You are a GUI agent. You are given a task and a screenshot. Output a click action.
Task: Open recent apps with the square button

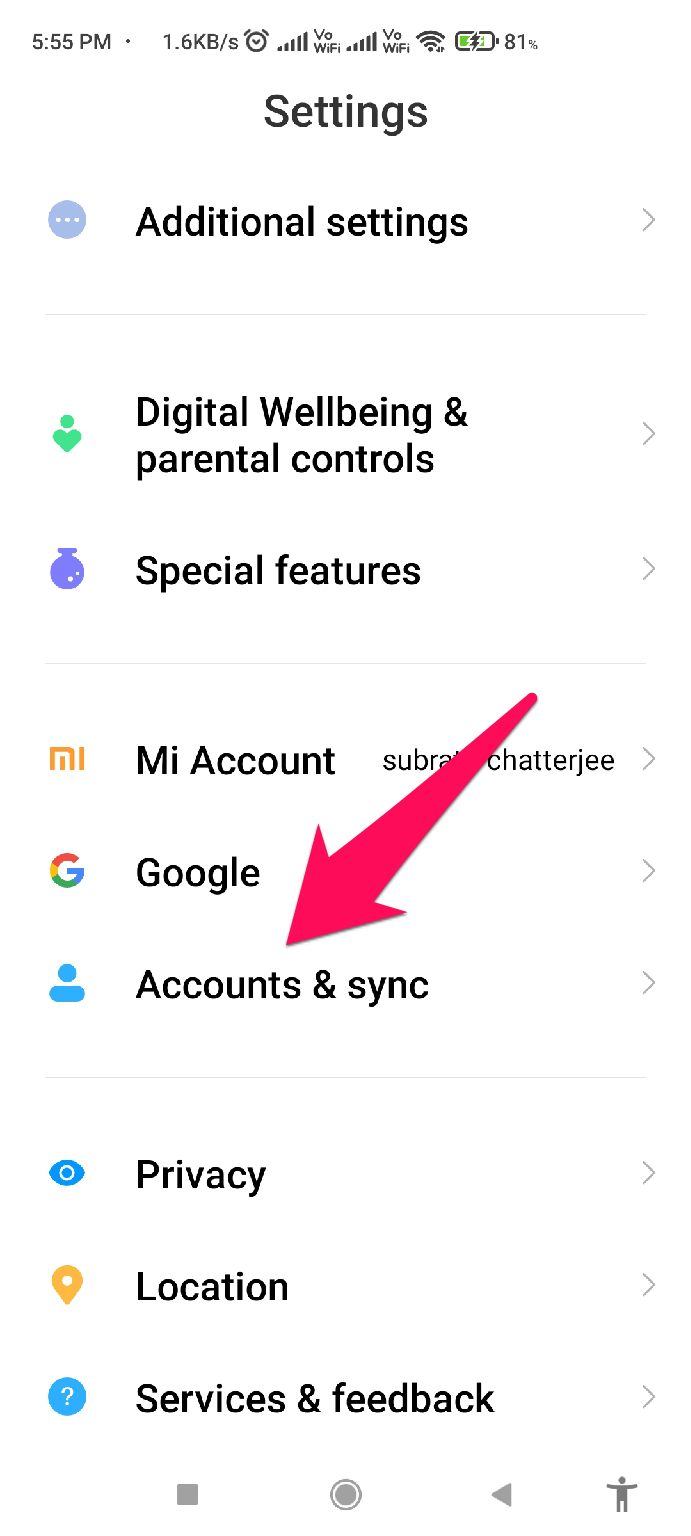coord(187,1495)
